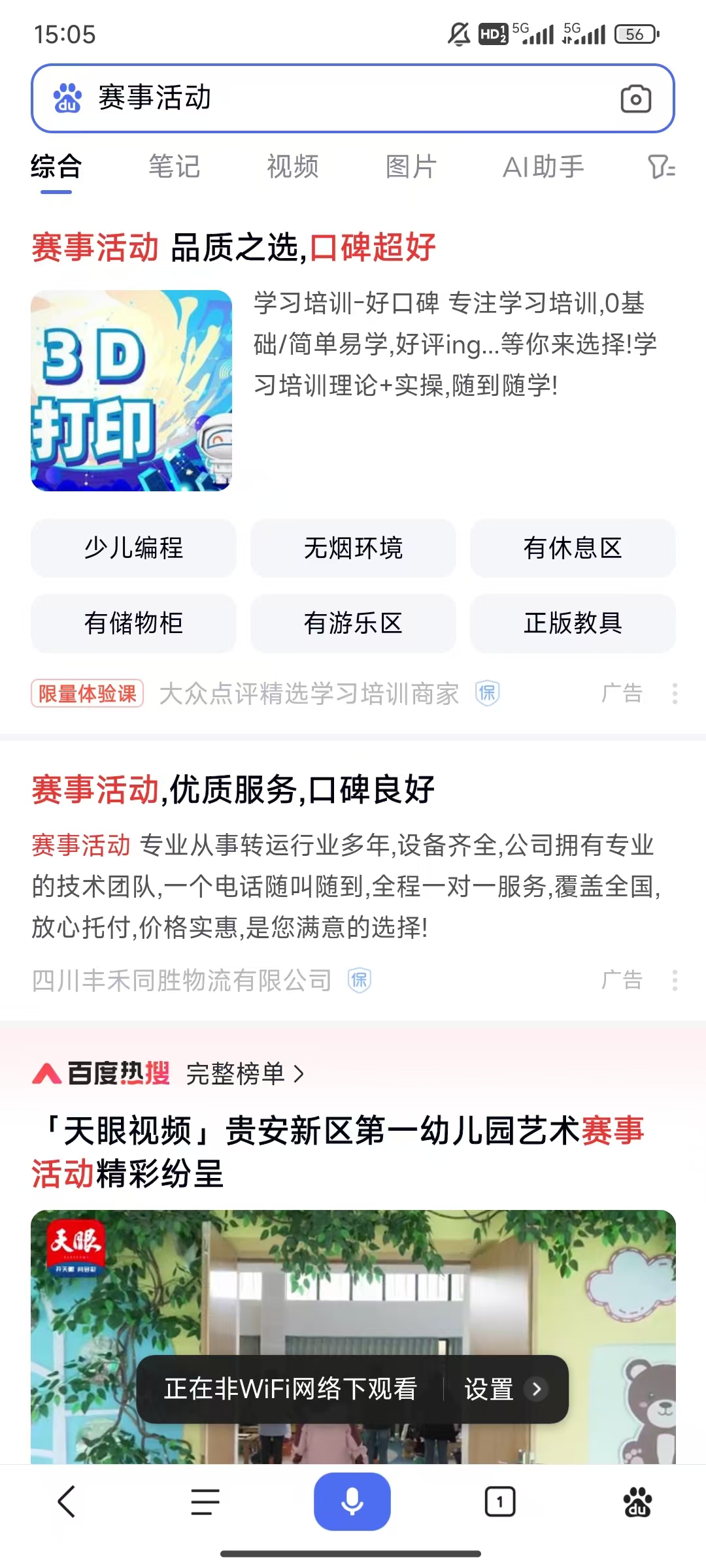Open the search filter icon
706x1568 pixels.
coord(661,167)
